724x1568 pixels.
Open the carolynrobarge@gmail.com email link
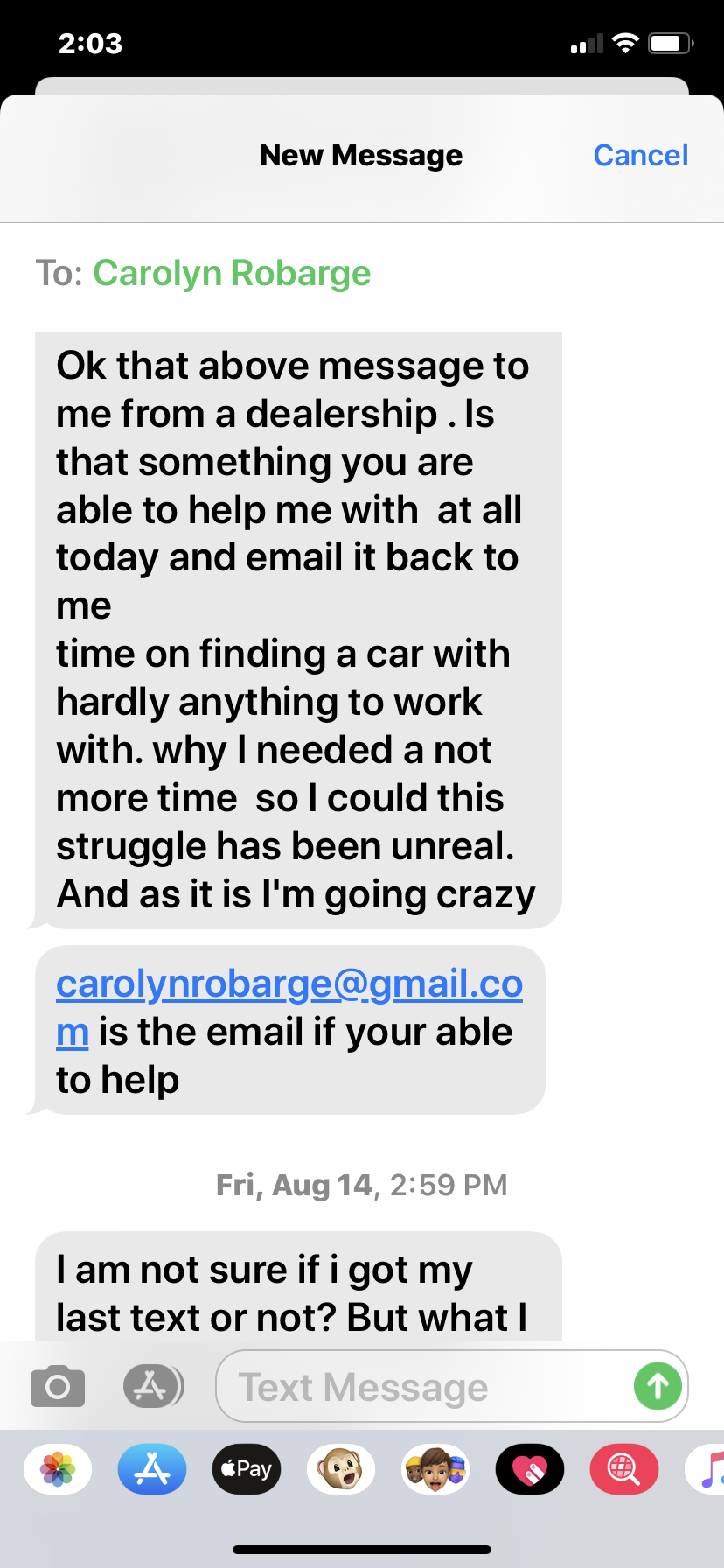point(289,984)
